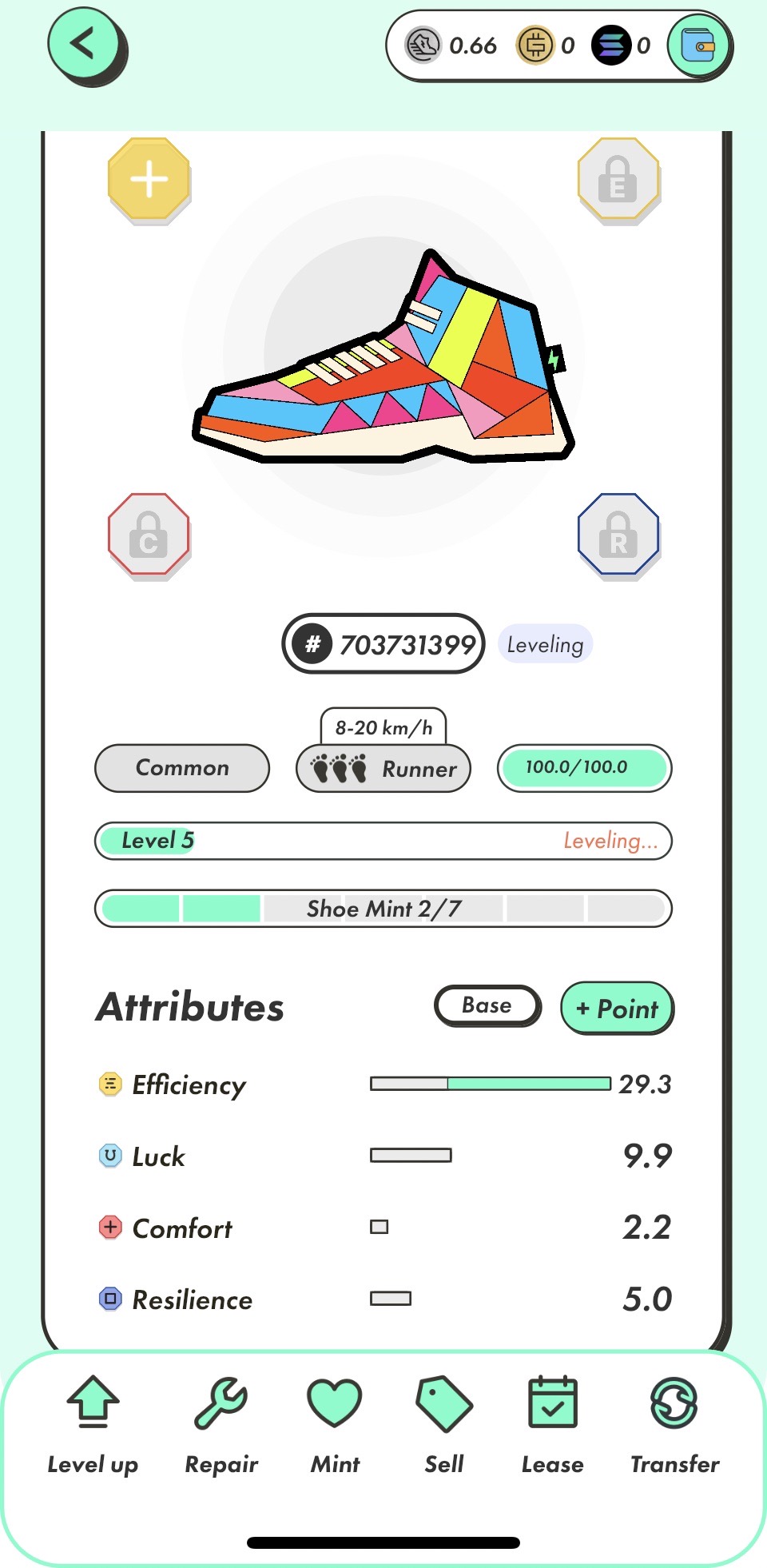The width and height of the screenshot is (767, 1568).
Task: Select the Base attributes button
Action: tap(487, 1006)
